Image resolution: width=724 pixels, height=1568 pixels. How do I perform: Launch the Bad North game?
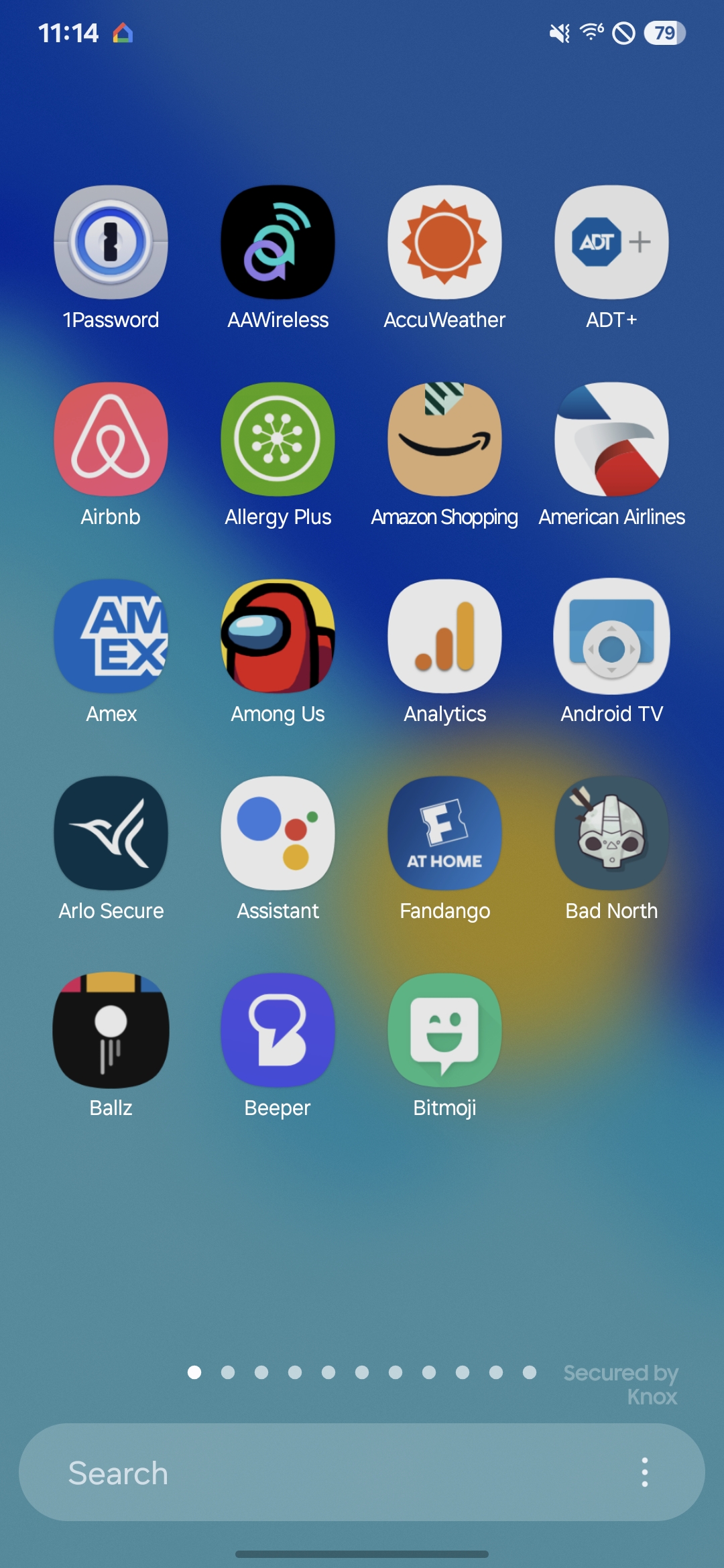(x=611, y=834)
